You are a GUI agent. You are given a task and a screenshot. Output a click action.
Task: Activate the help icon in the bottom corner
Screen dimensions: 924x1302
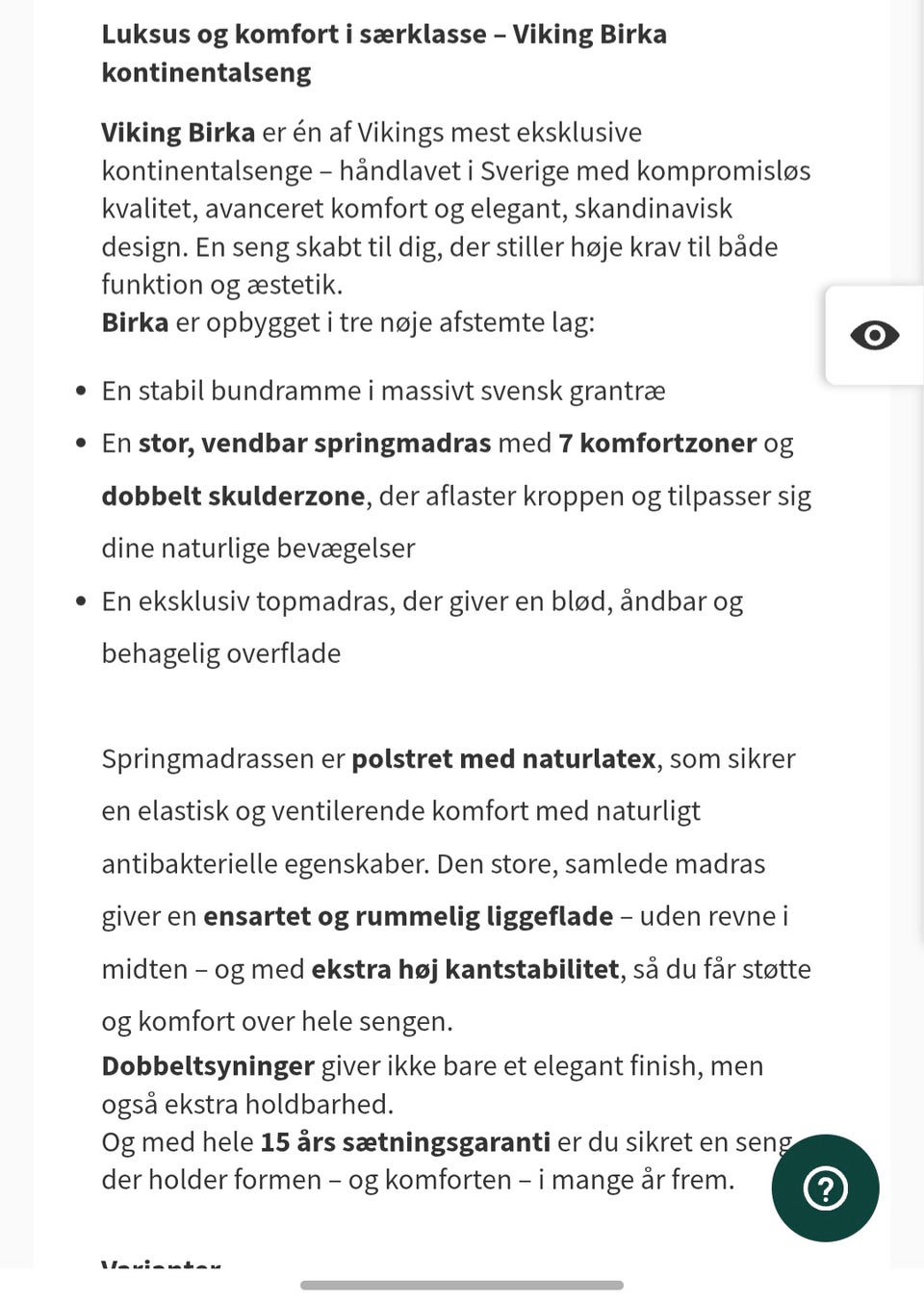pos(825,1188)
